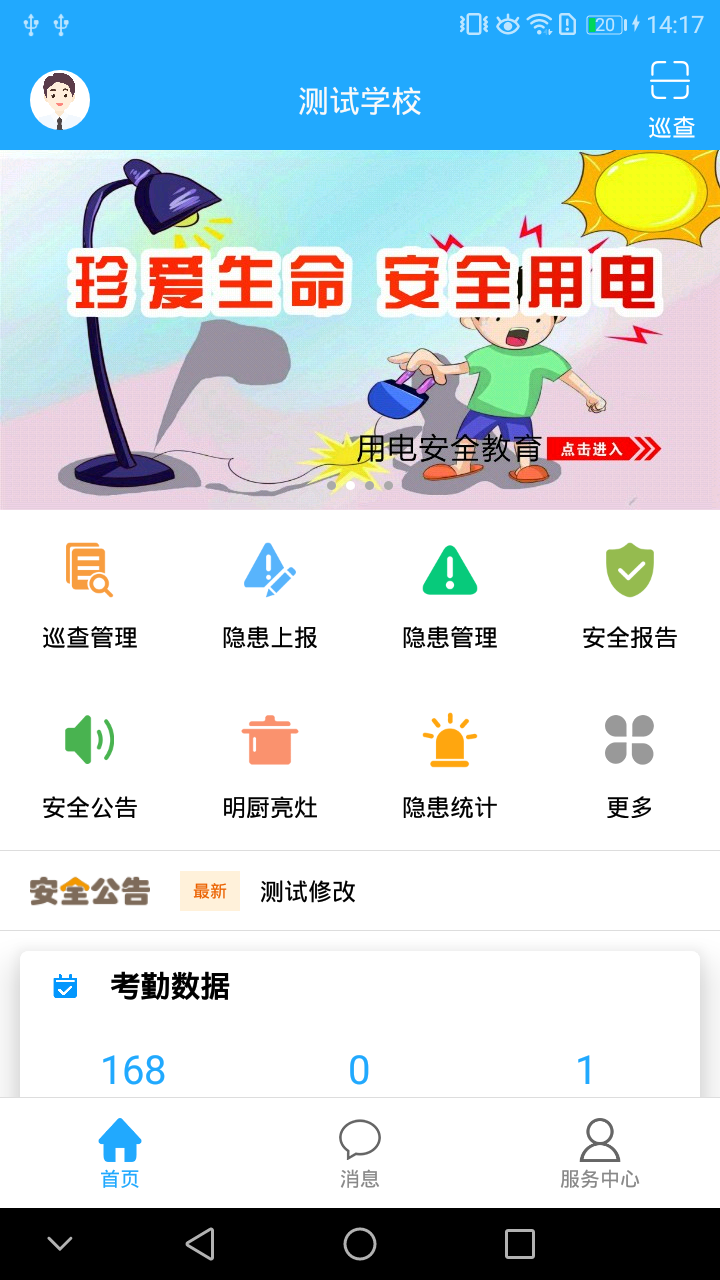Open the user avatar in the header
Viewport: 720px width, 1280px height.
(x=60, y=100)
